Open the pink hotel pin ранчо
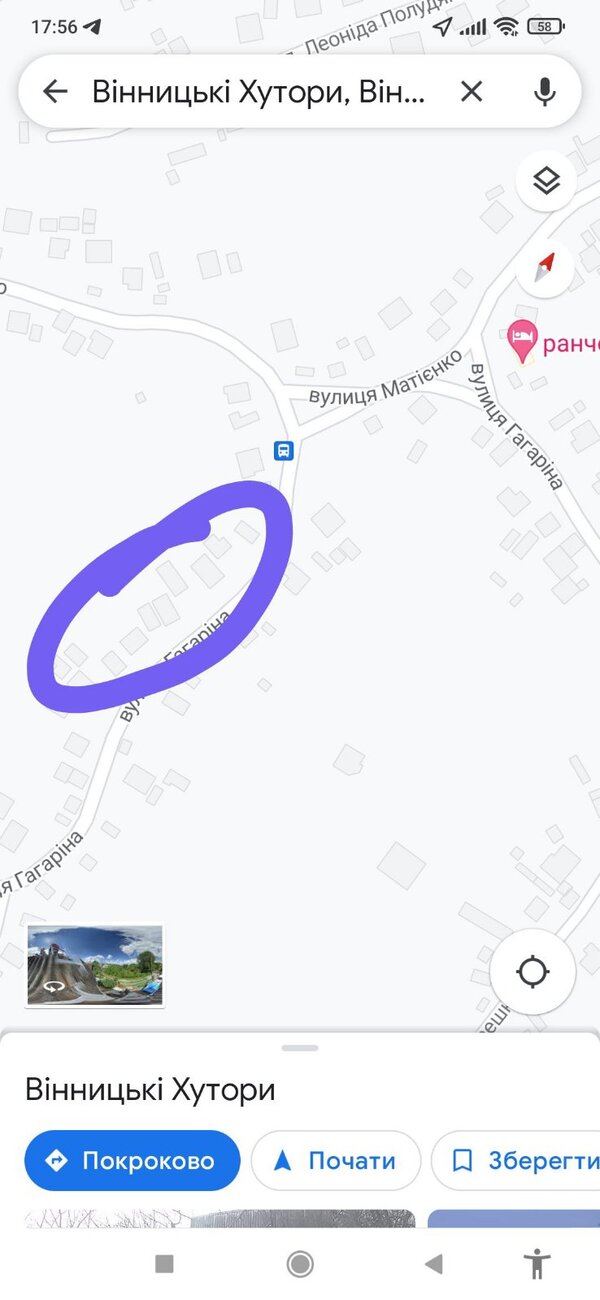 pos(521,342)
